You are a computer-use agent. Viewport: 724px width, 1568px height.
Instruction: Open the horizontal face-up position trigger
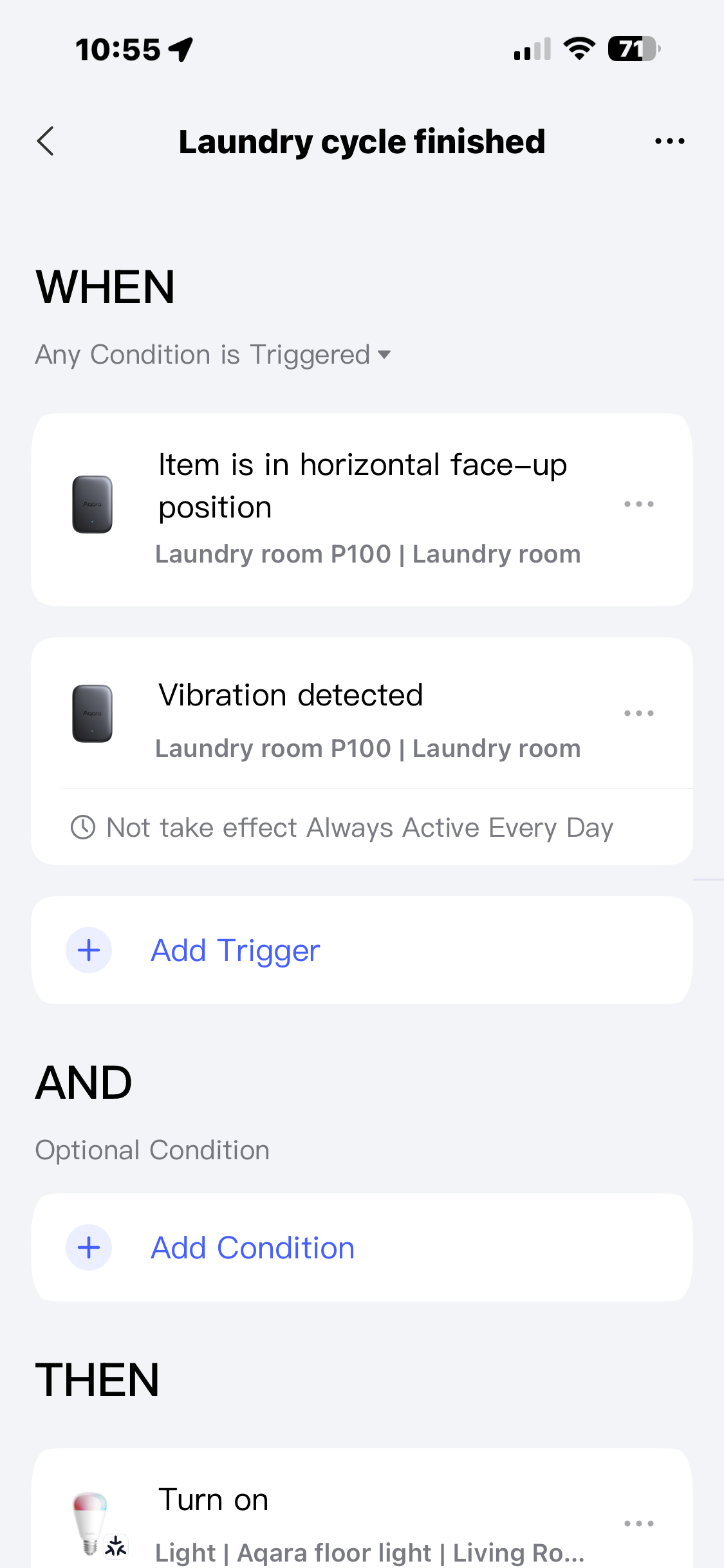point(362,508)
